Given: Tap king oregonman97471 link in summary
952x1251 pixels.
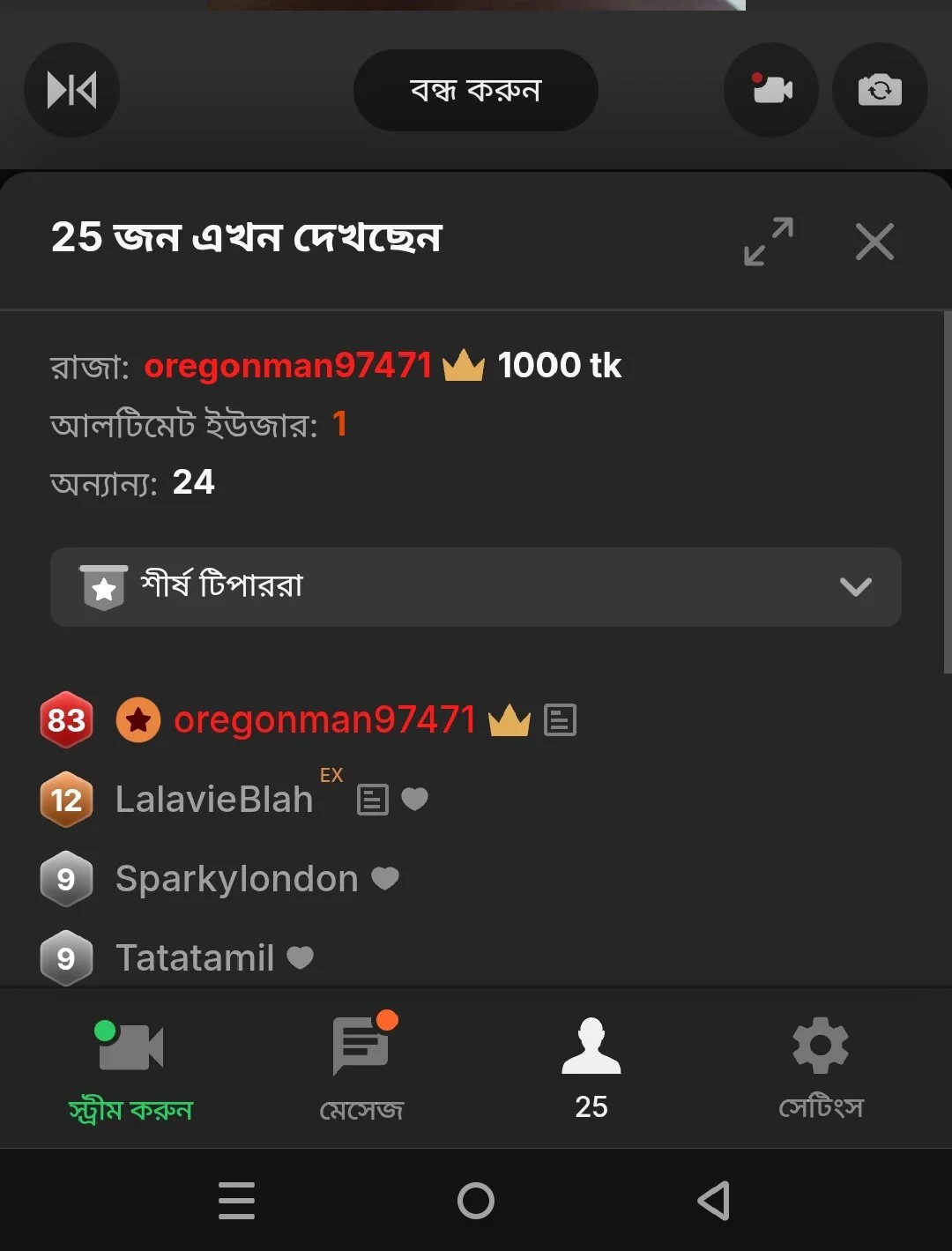Looking at the screenshot, I should coord(288,366).
